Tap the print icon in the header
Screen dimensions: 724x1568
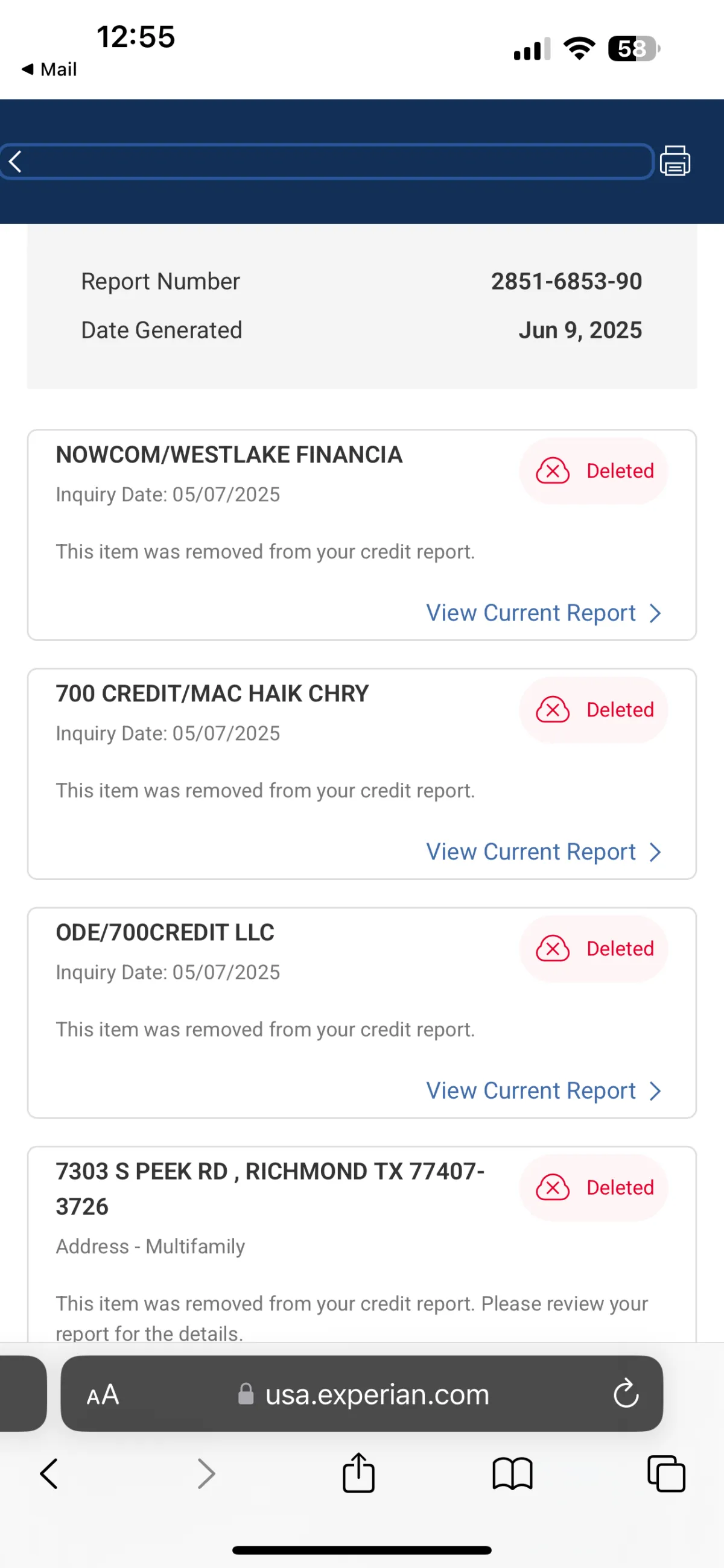[675, 161]
